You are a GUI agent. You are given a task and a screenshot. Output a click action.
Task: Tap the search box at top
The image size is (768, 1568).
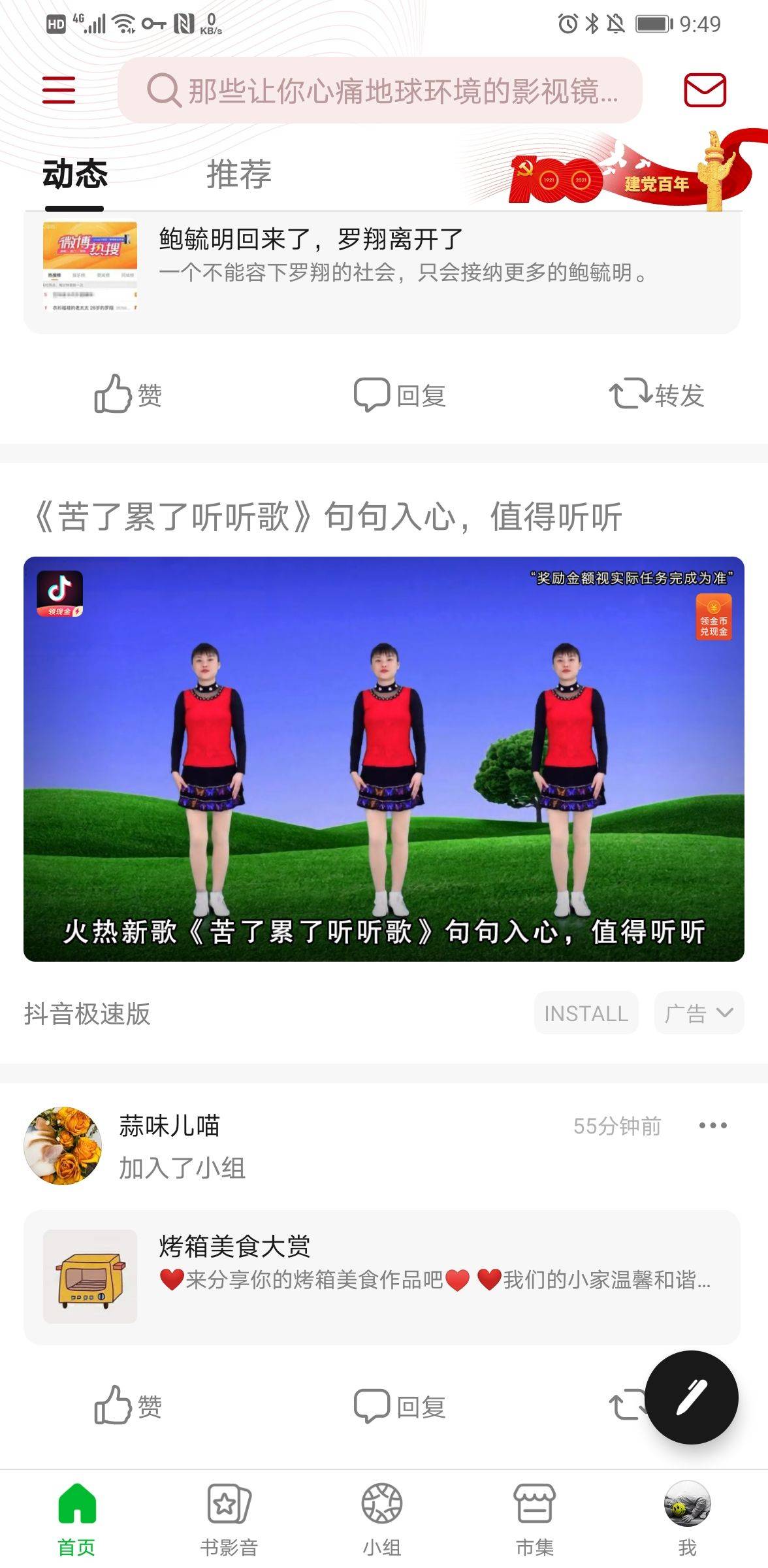380,90
